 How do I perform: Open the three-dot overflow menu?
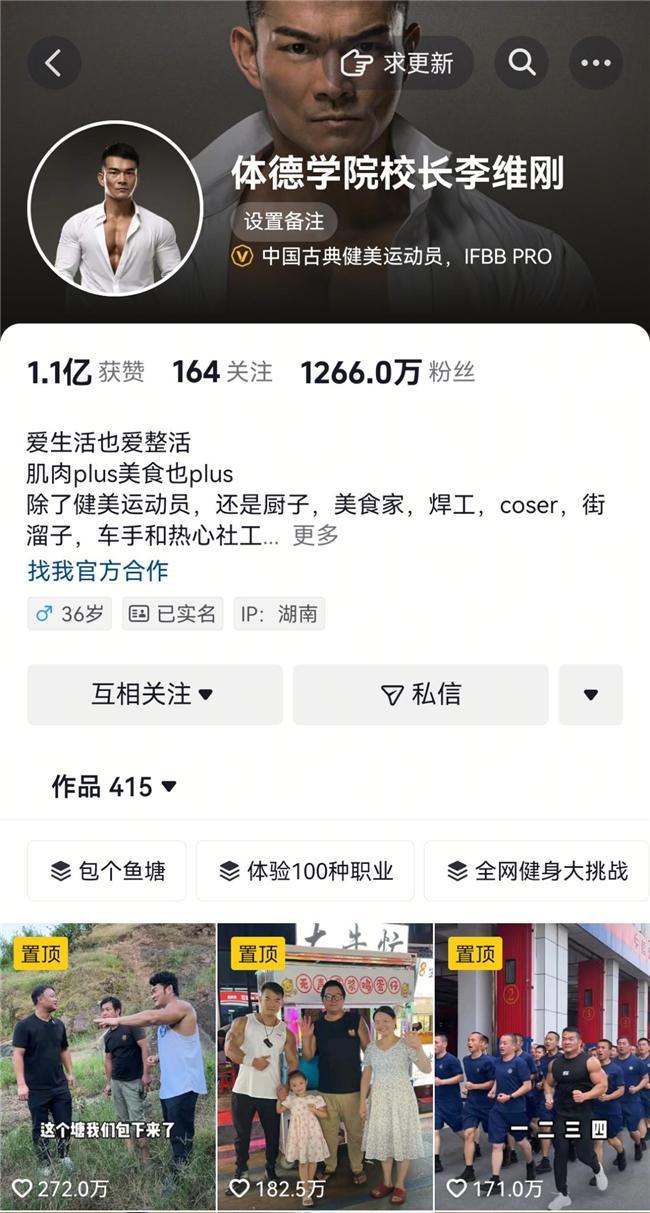coord(596,64)
